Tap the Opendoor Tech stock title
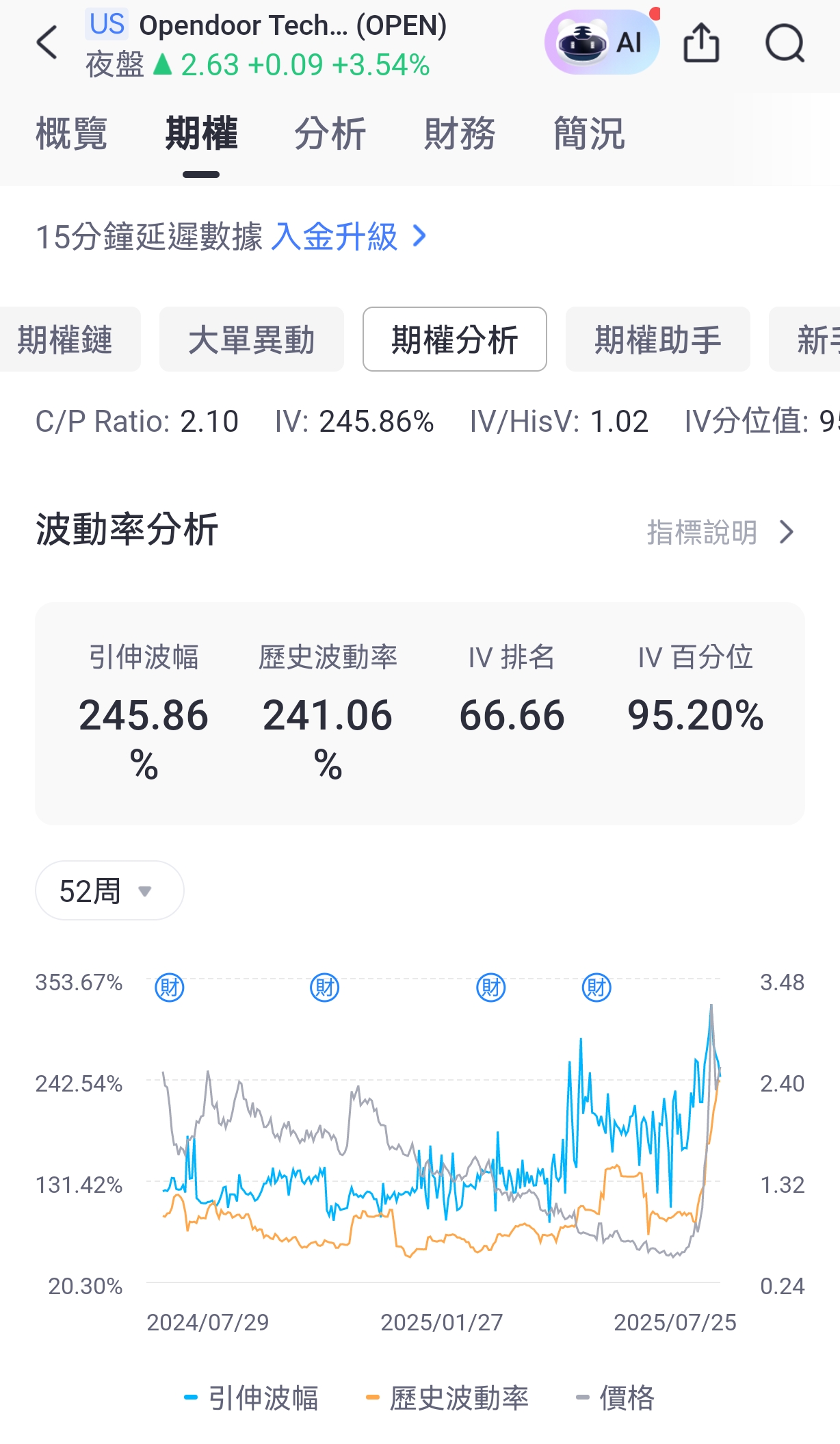Image resolution: width=840 pixels, height=1444 pixels. (x=293, y=25)
